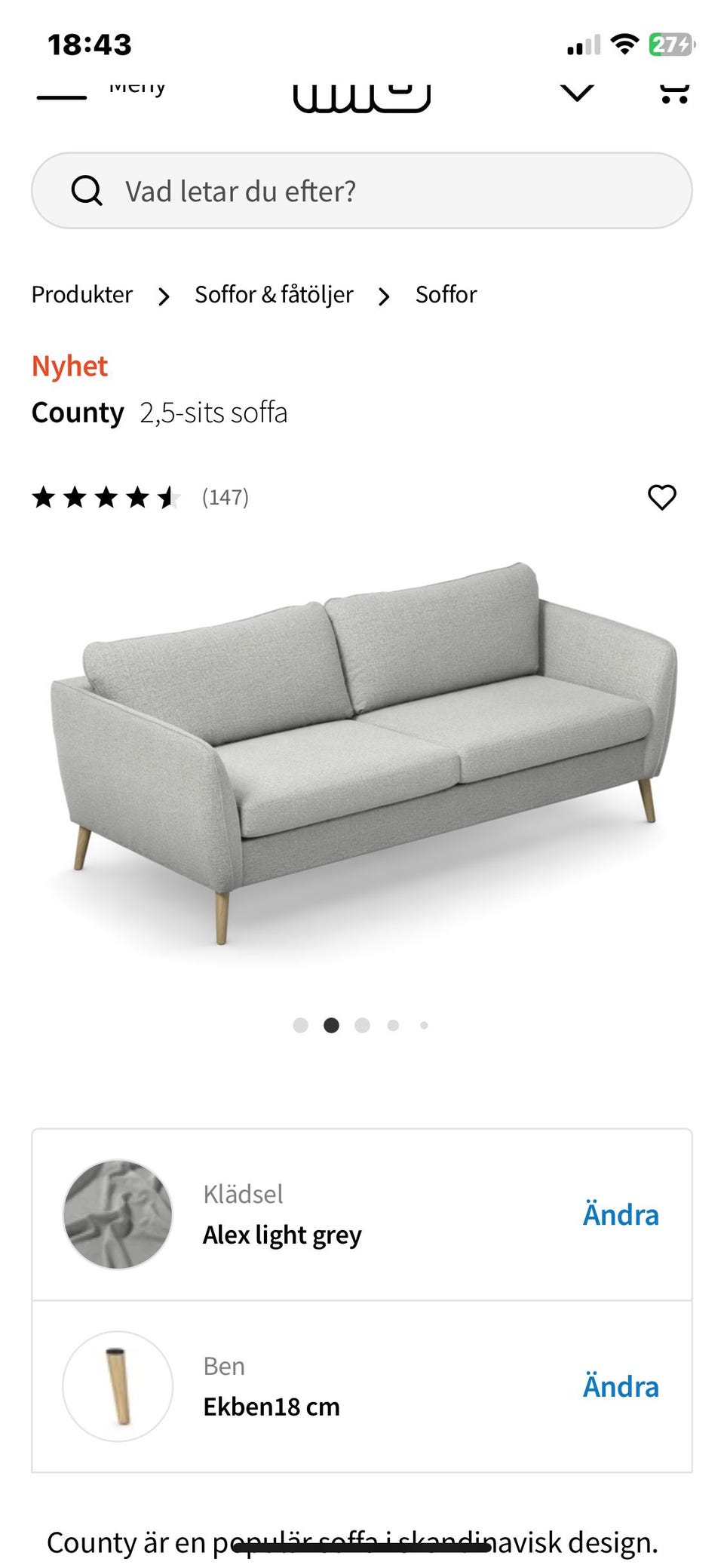Return to homepage via the header logo

pyautogui.click(x=362, y=98)
